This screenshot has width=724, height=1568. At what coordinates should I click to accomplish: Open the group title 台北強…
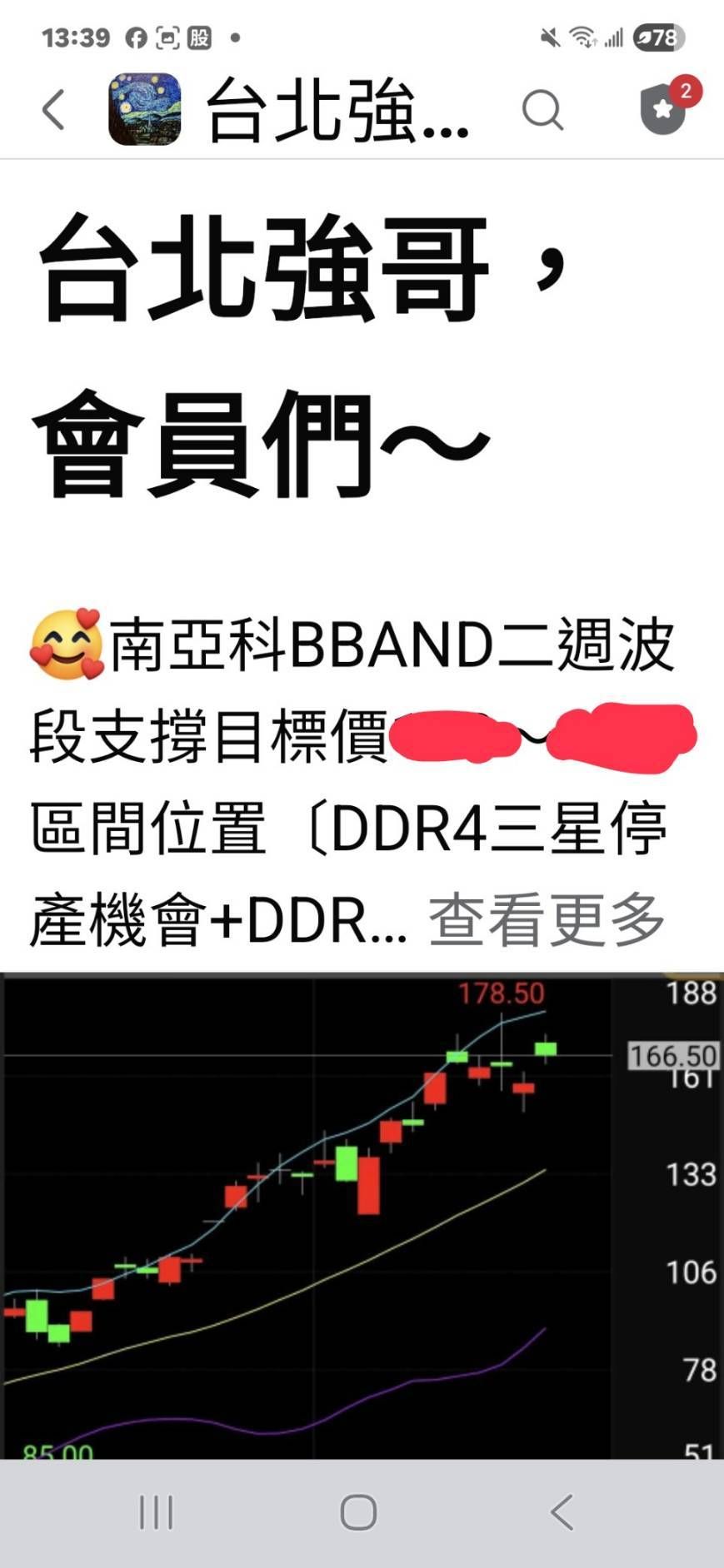pos(337,110)
